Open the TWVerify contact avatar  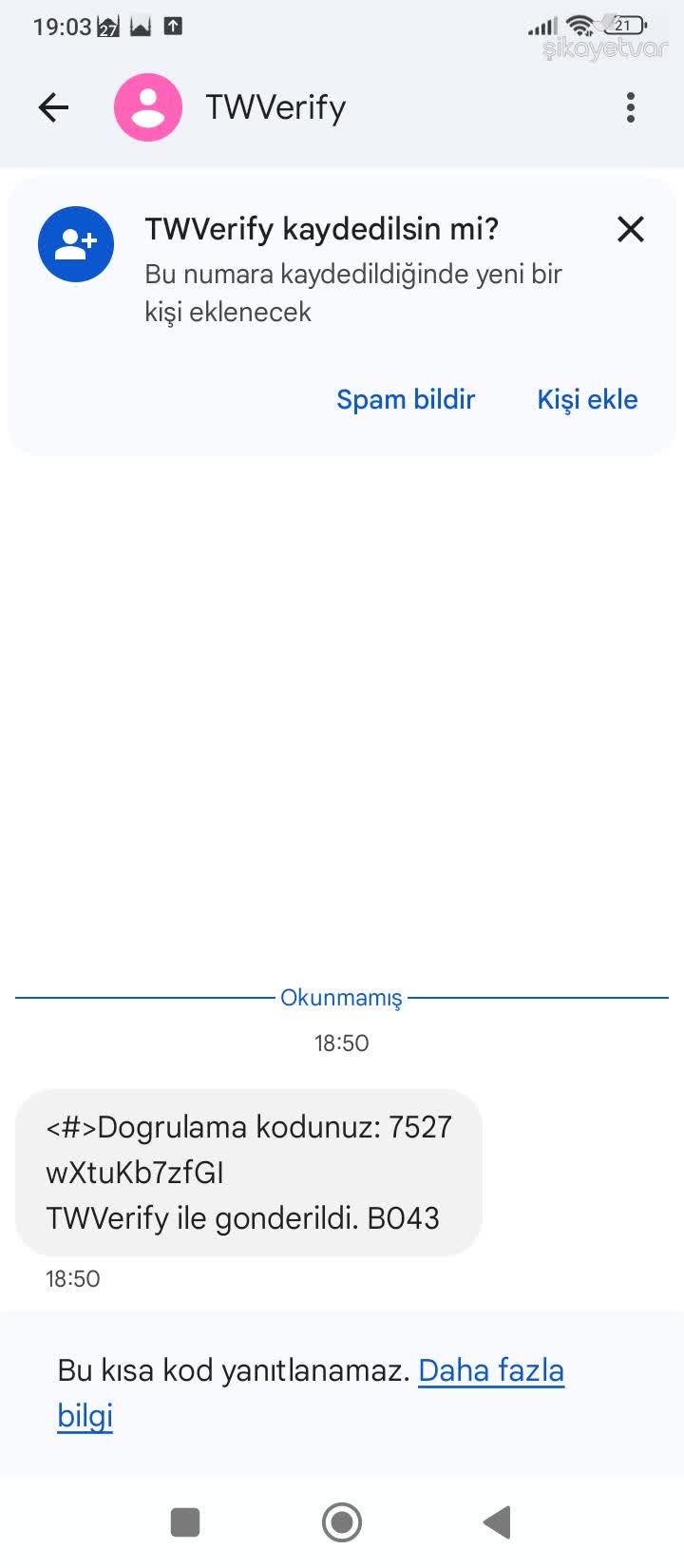148,107
